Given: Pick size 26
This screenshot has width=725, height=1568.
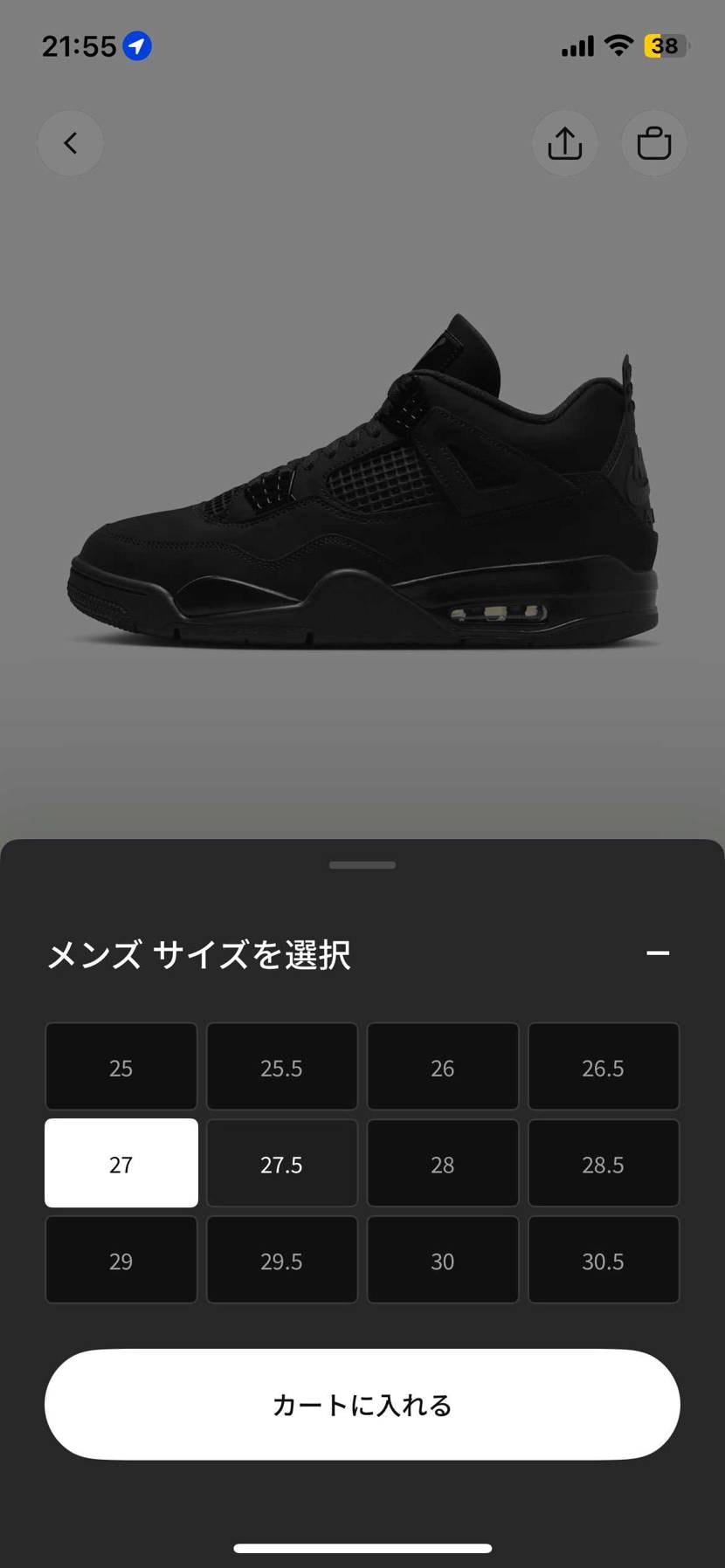Looking at the screenshot, I should tap(443, 1067).
